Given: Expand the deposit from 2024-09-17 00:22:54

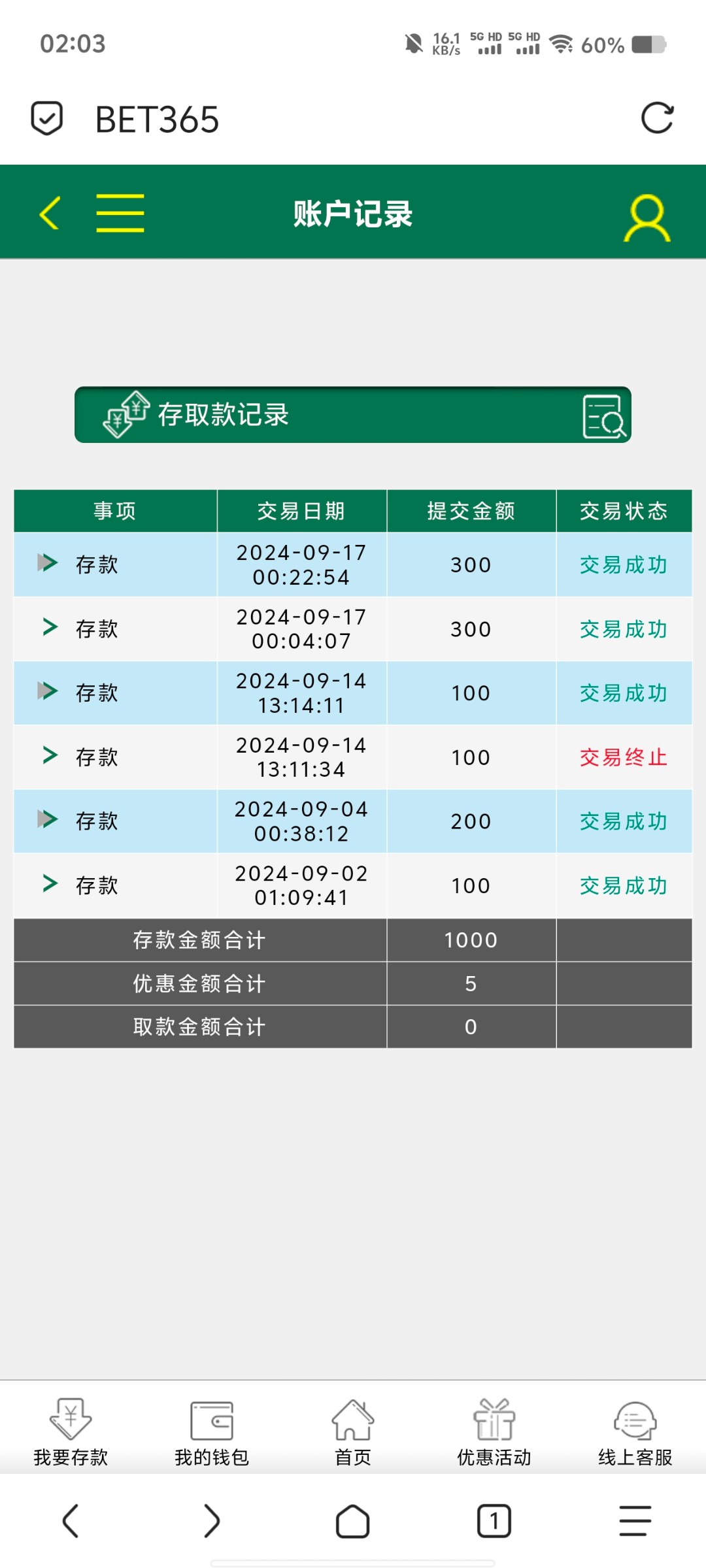Looking at the screenshot, I should 48,563.
